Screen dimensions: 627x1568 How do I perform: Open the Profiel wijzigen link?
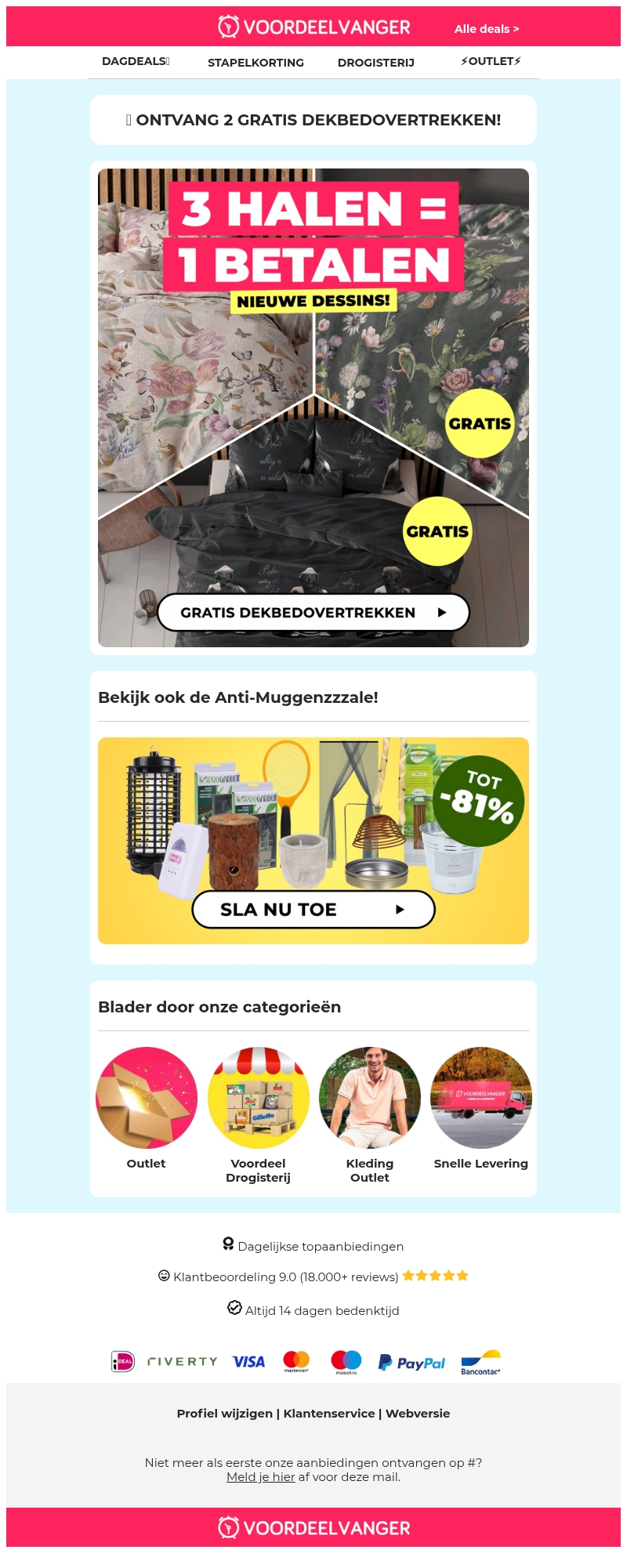pos(223,1414)
